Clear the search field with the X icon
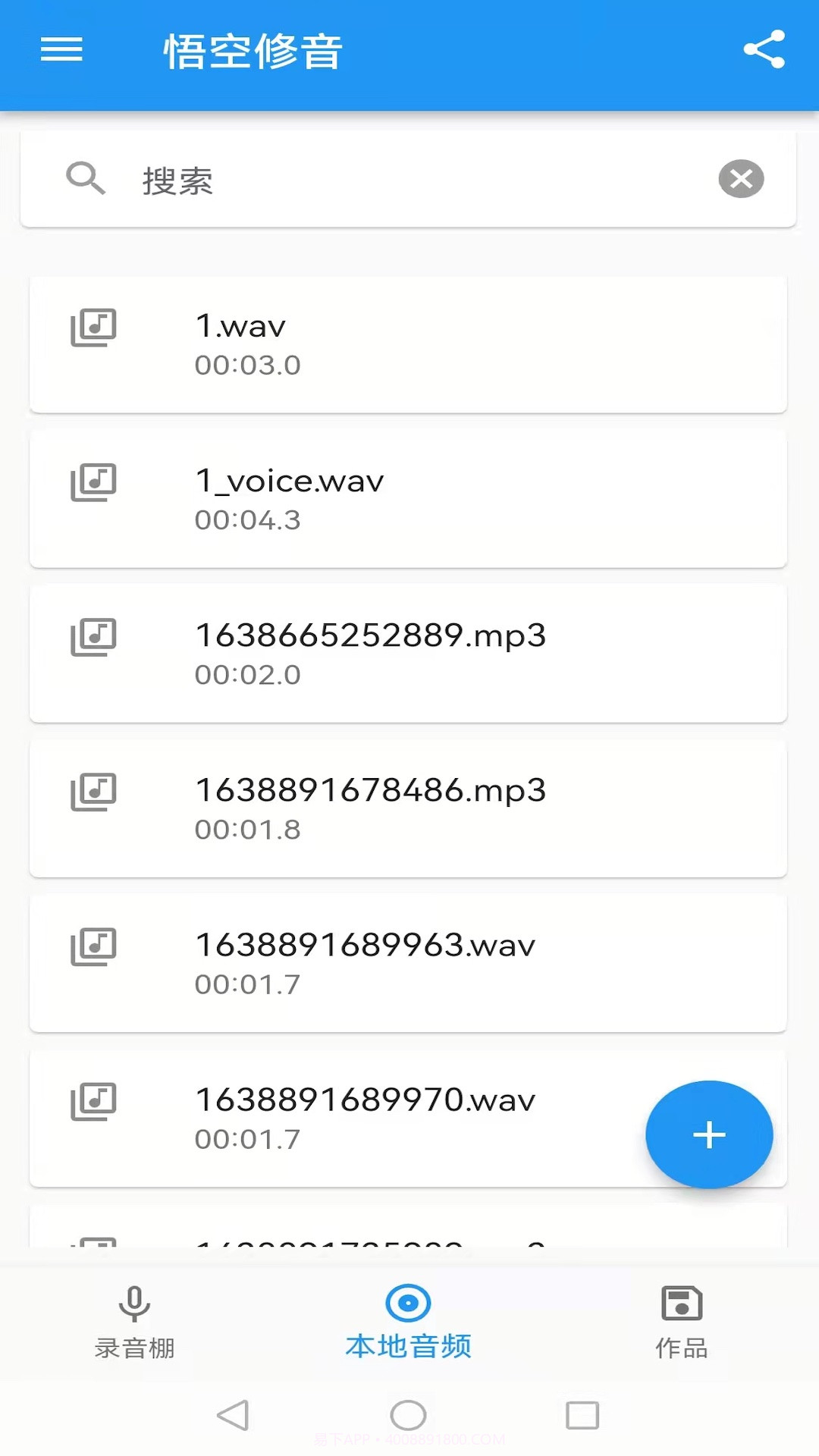The height and width of the screenshot is (1456, 819). coord(741,179)
